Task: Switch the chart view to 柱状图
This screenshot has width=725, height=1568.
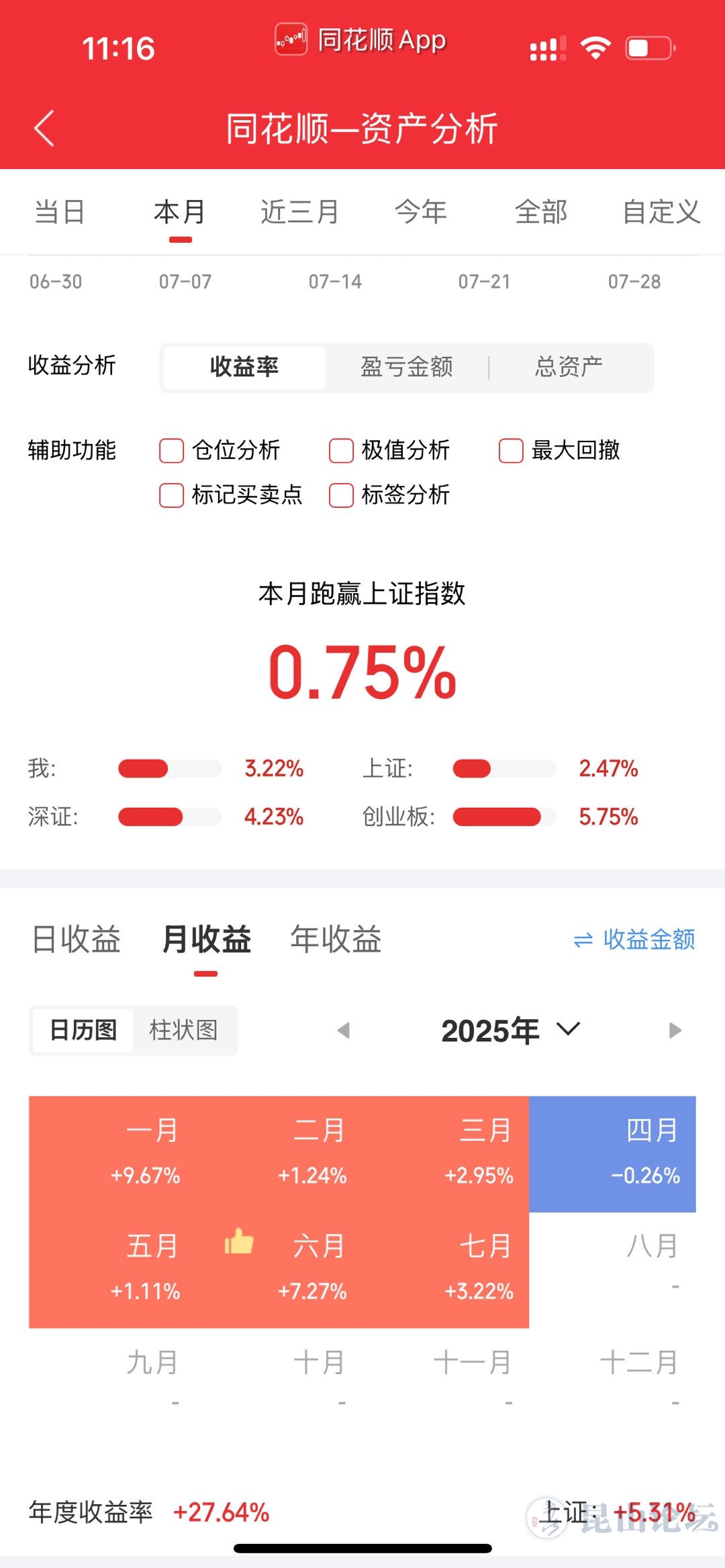Action: (184, 1030)
